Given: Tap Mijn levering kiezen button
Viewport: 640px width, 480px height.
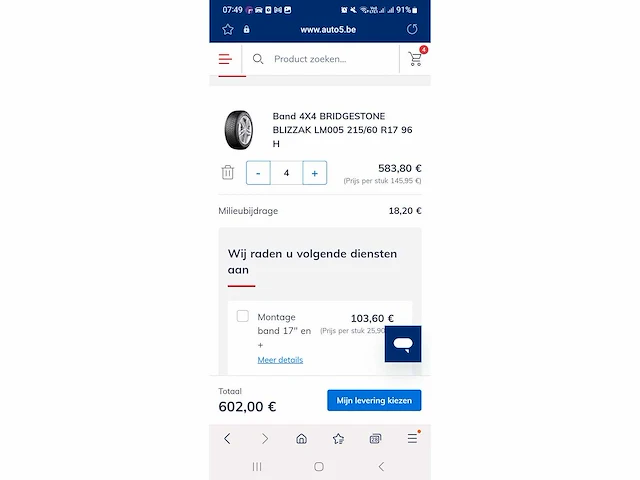Looking at the screenshot, I should [374, 400].
